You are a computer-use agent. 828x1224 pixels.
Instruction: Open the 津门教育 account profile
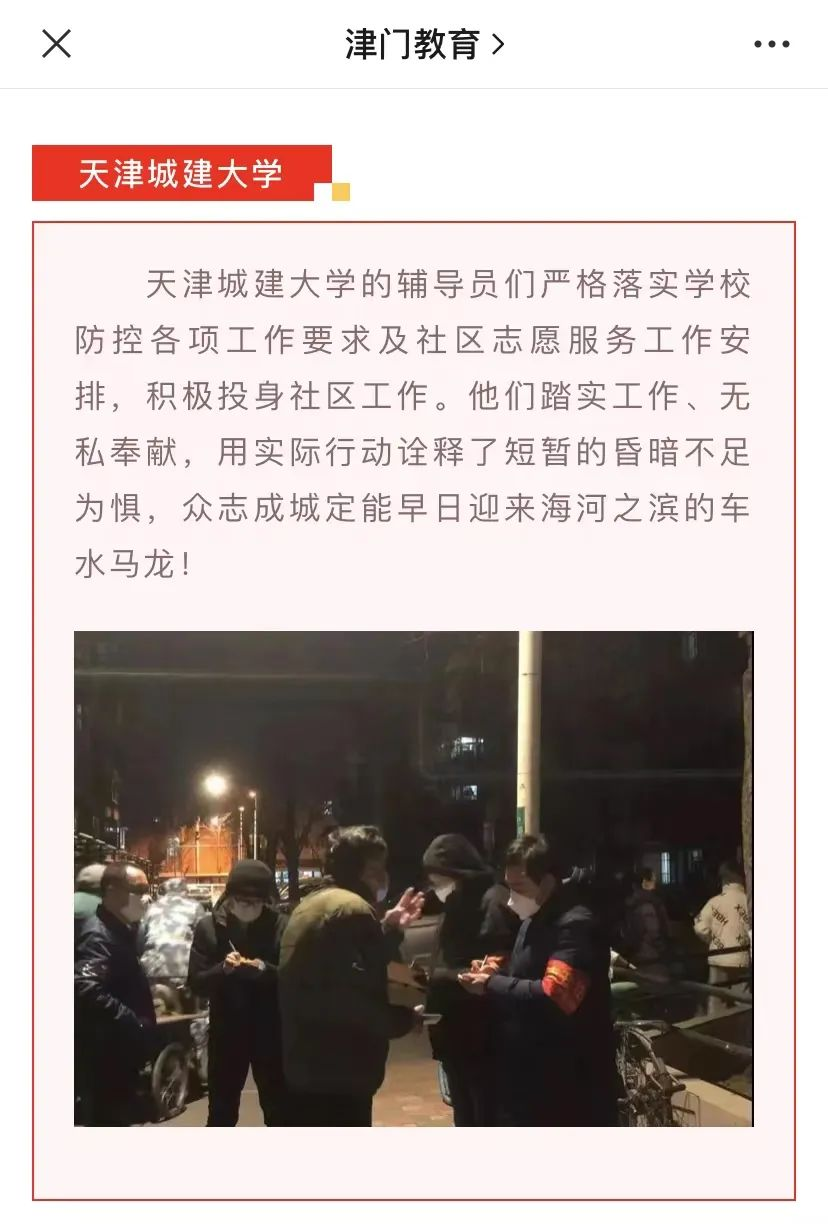coord(424,44)
